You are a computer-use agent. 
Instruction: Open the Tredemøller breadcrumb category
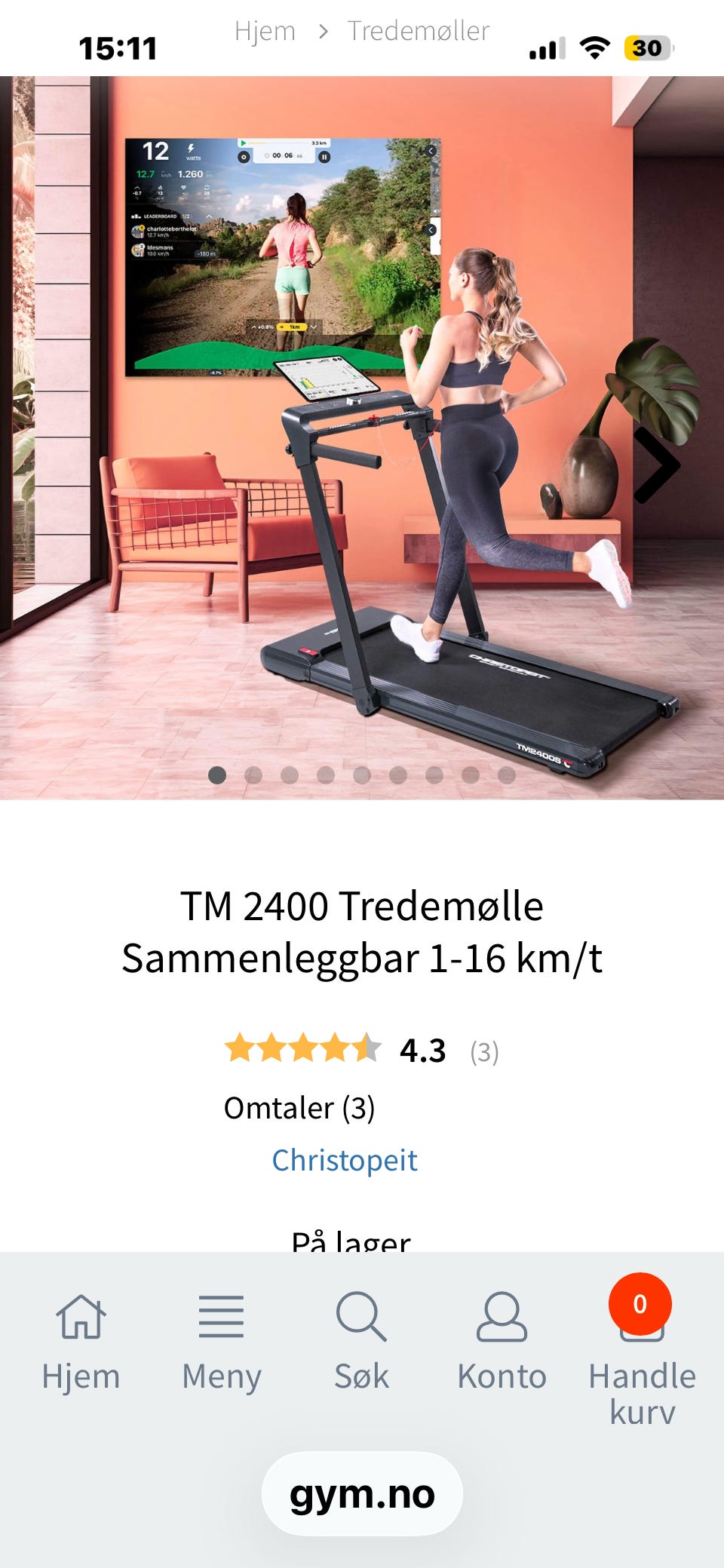pos(419,32)
